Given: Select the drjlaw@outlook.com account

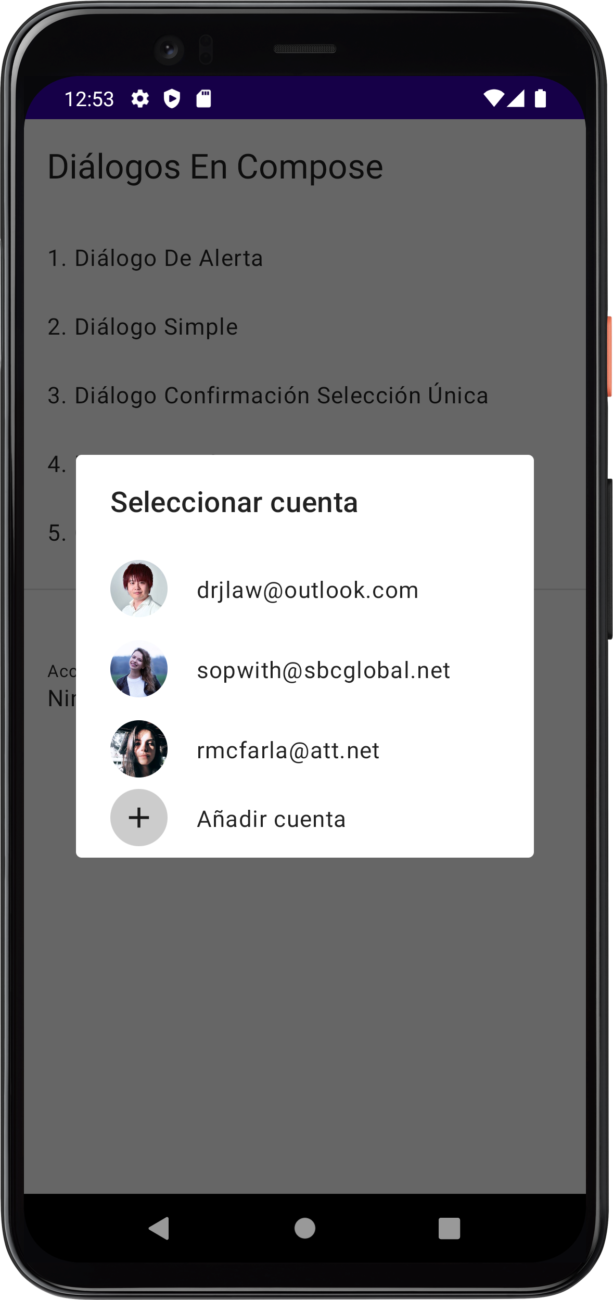Looking at the screenshot, I should [305, 589].
